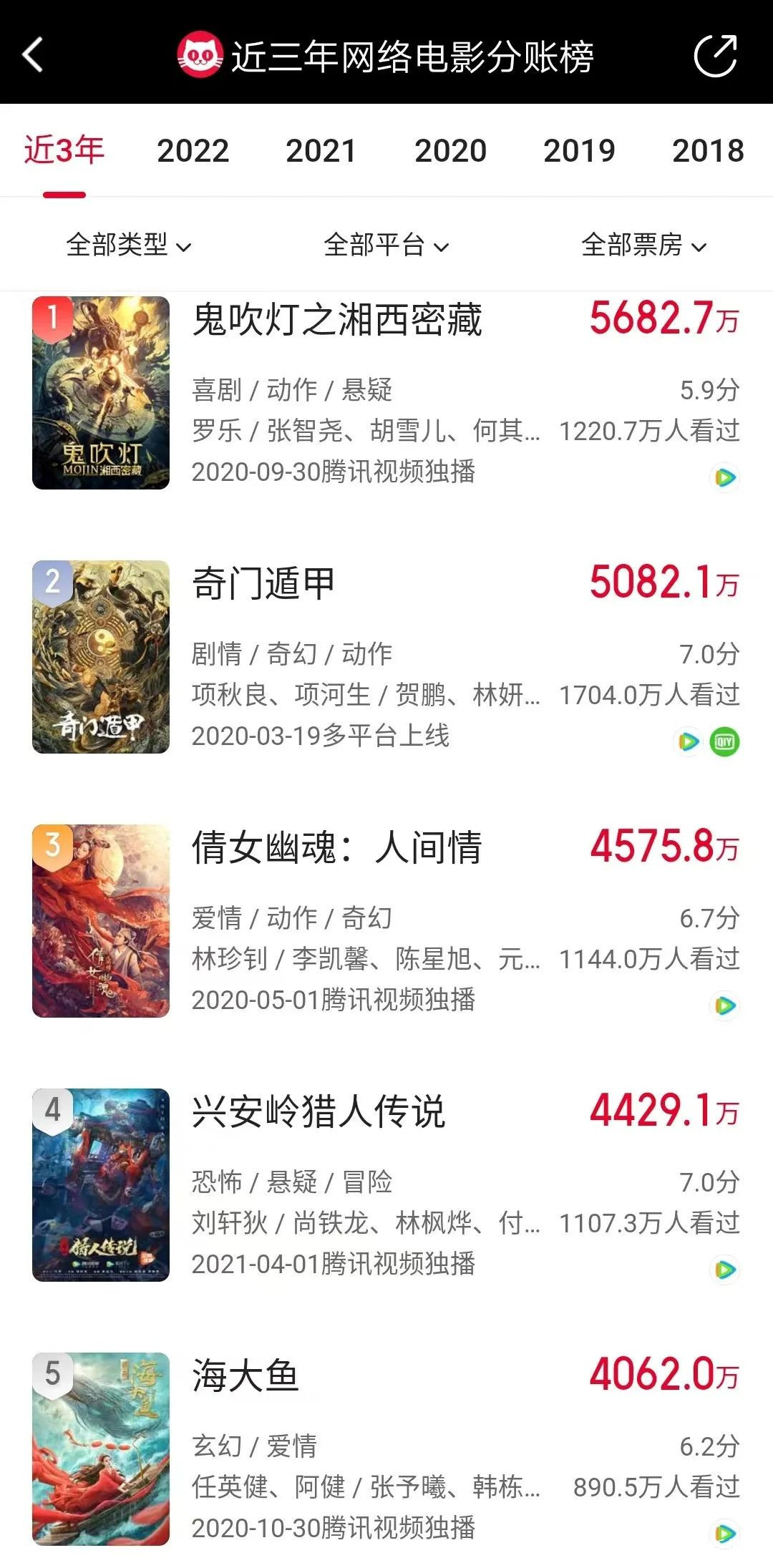Expand the 全部平台 filter dropdown

(x=386, y=245)
